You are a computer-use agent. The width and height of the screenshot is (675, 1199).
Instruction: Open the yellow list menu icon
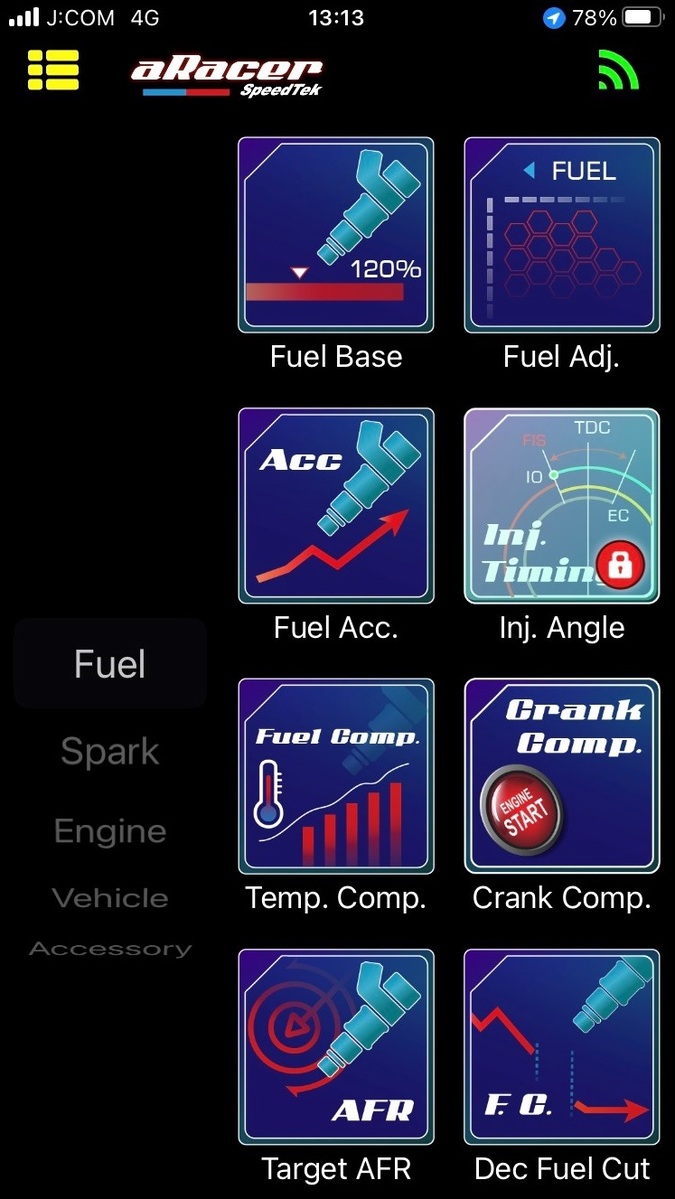click(53, 70)
